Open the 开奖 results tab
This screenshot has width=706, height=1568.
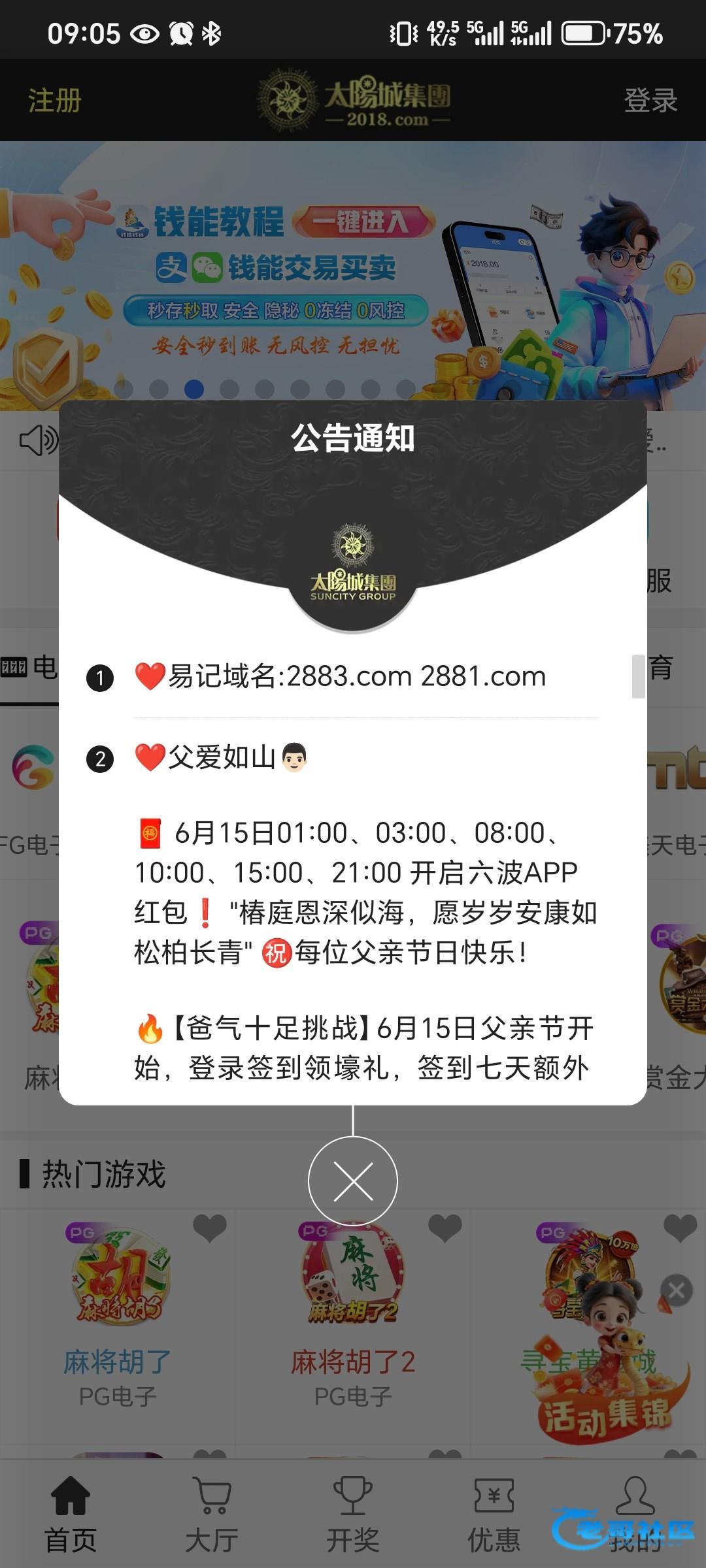pyautogui.click(x=352, y=1514)
